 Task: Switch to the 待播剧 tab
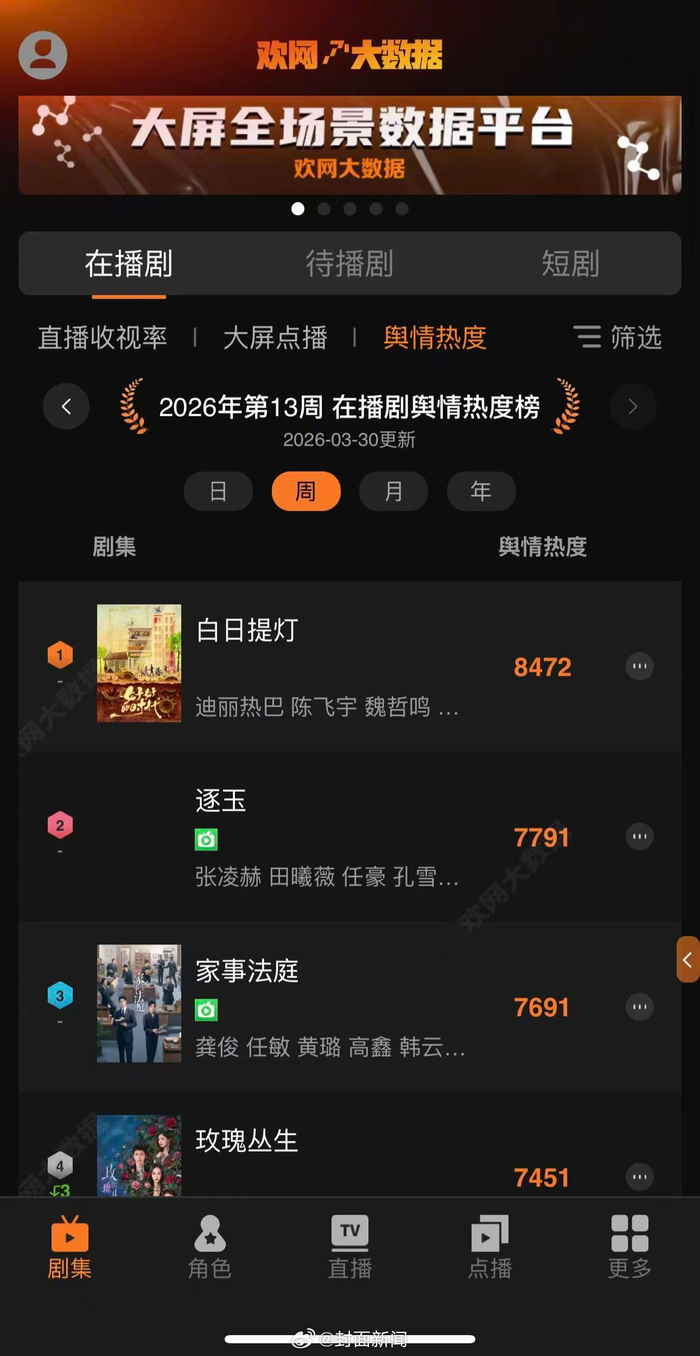349,264
